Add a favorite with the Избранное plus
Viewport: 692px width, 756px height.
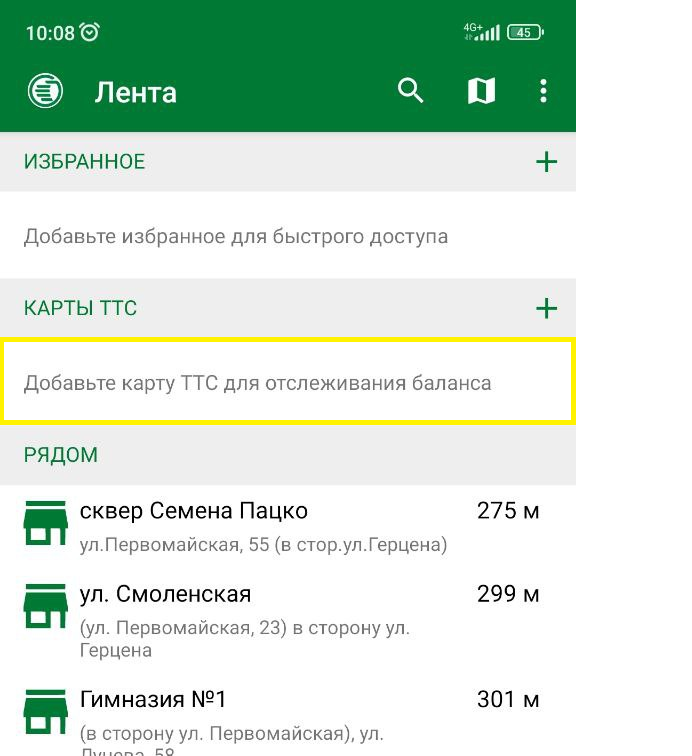pos(546,162)
